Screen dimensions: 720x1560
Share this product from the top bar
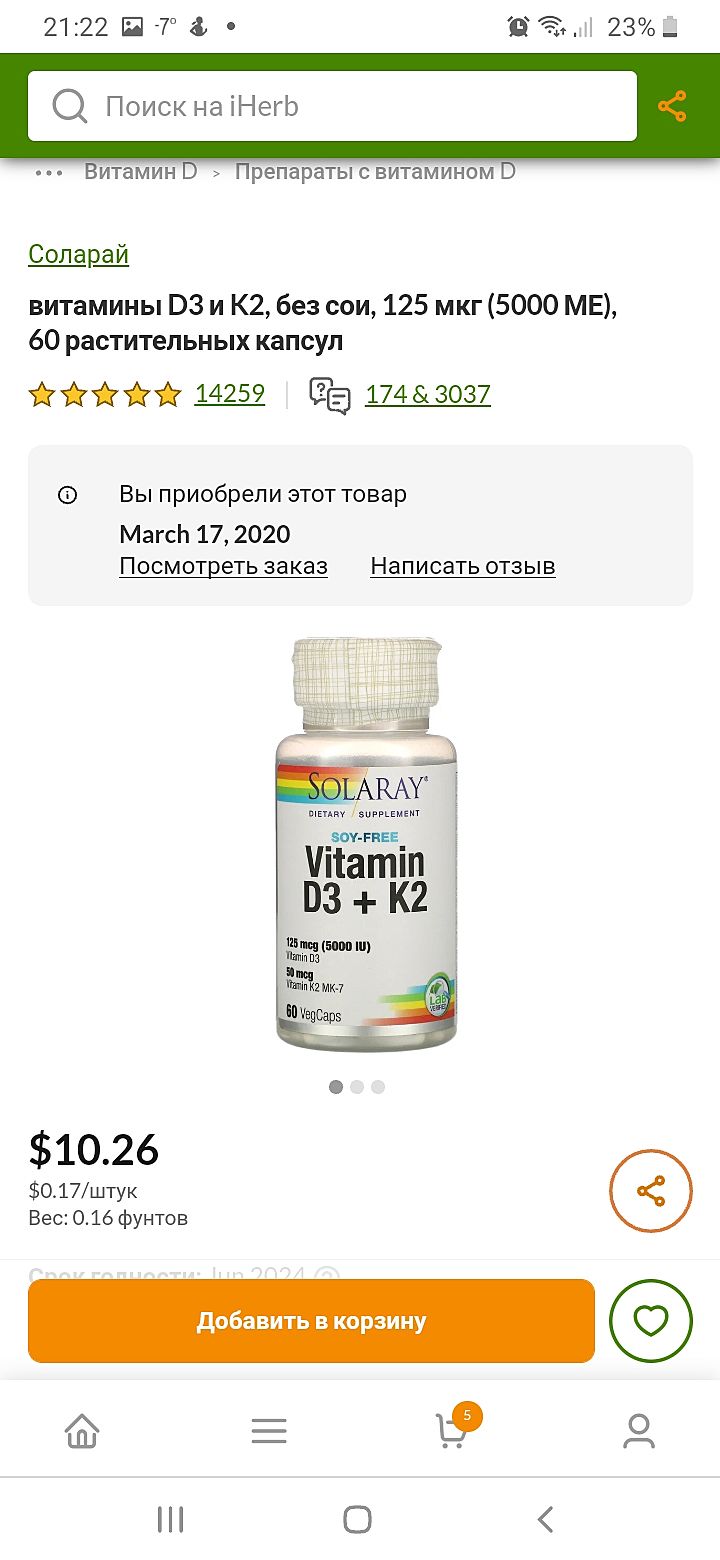672,106
